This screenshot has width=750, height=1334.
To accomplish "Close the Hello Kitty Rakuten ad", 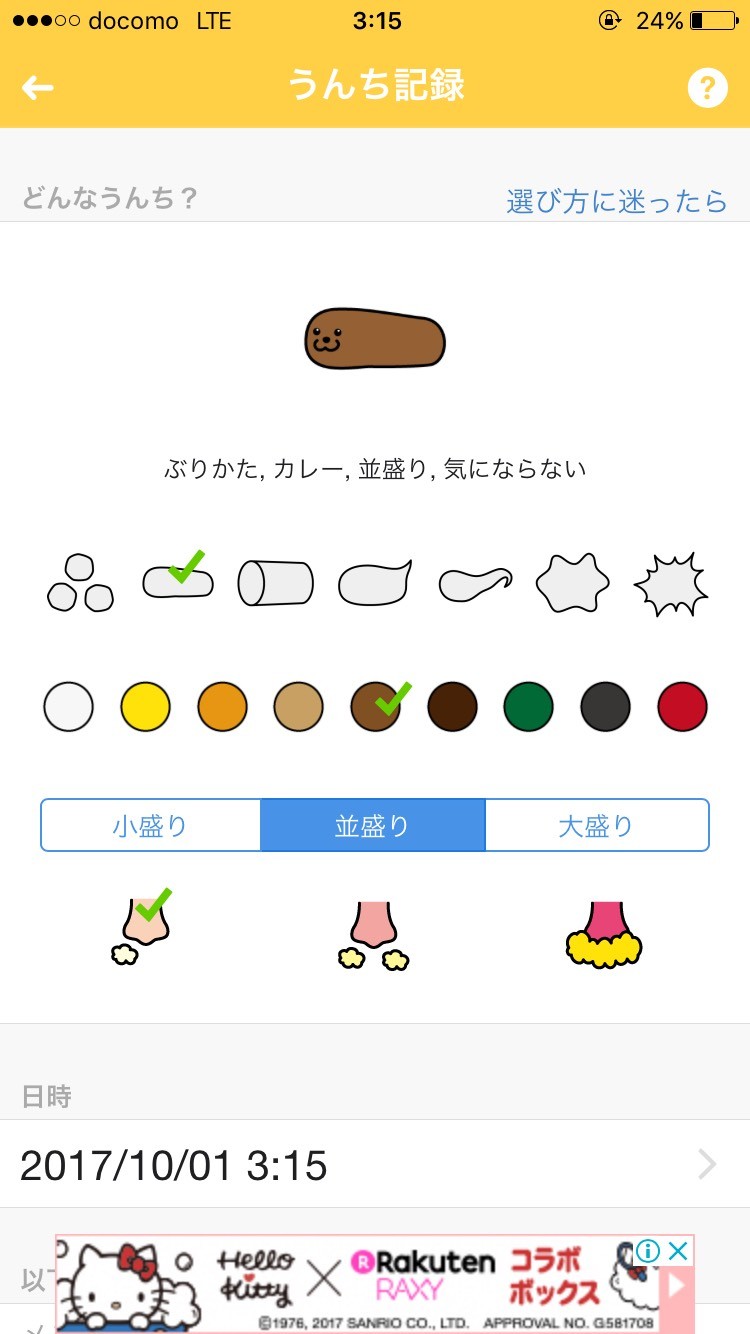I will pyautogui.click(x=678, y=1251).
